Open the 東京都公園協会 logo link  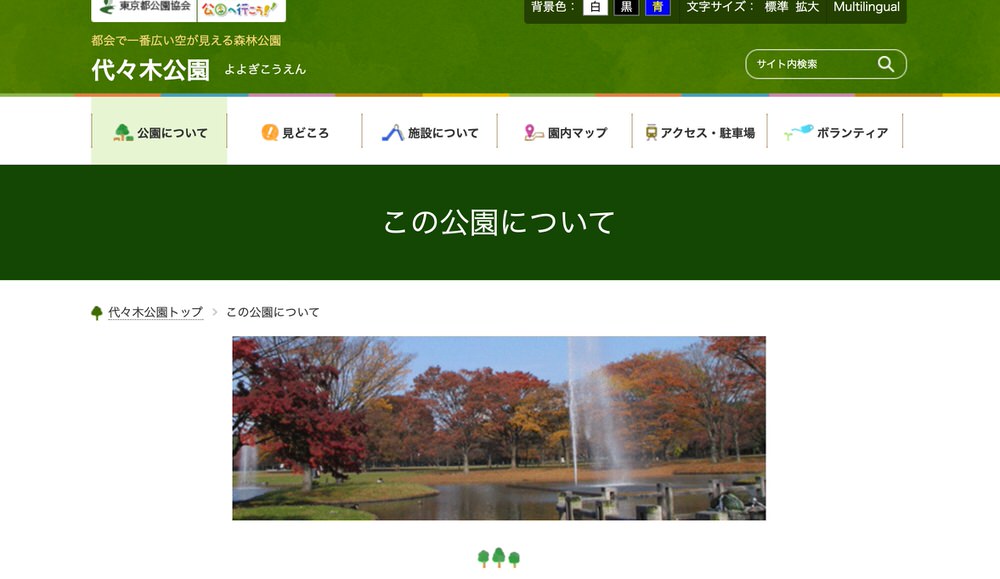pos(145,8)
